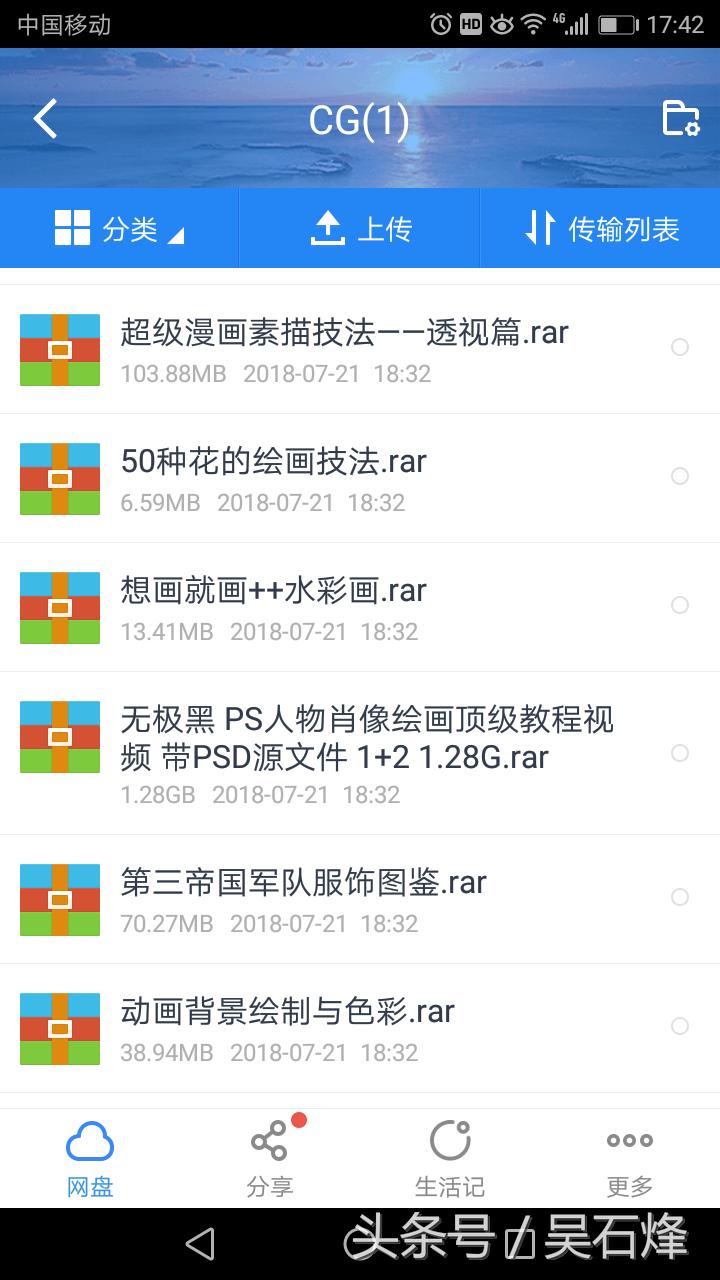Open 更多 using the three-dots icon
Screen dimensions: 720x1280
[629, 1140]
